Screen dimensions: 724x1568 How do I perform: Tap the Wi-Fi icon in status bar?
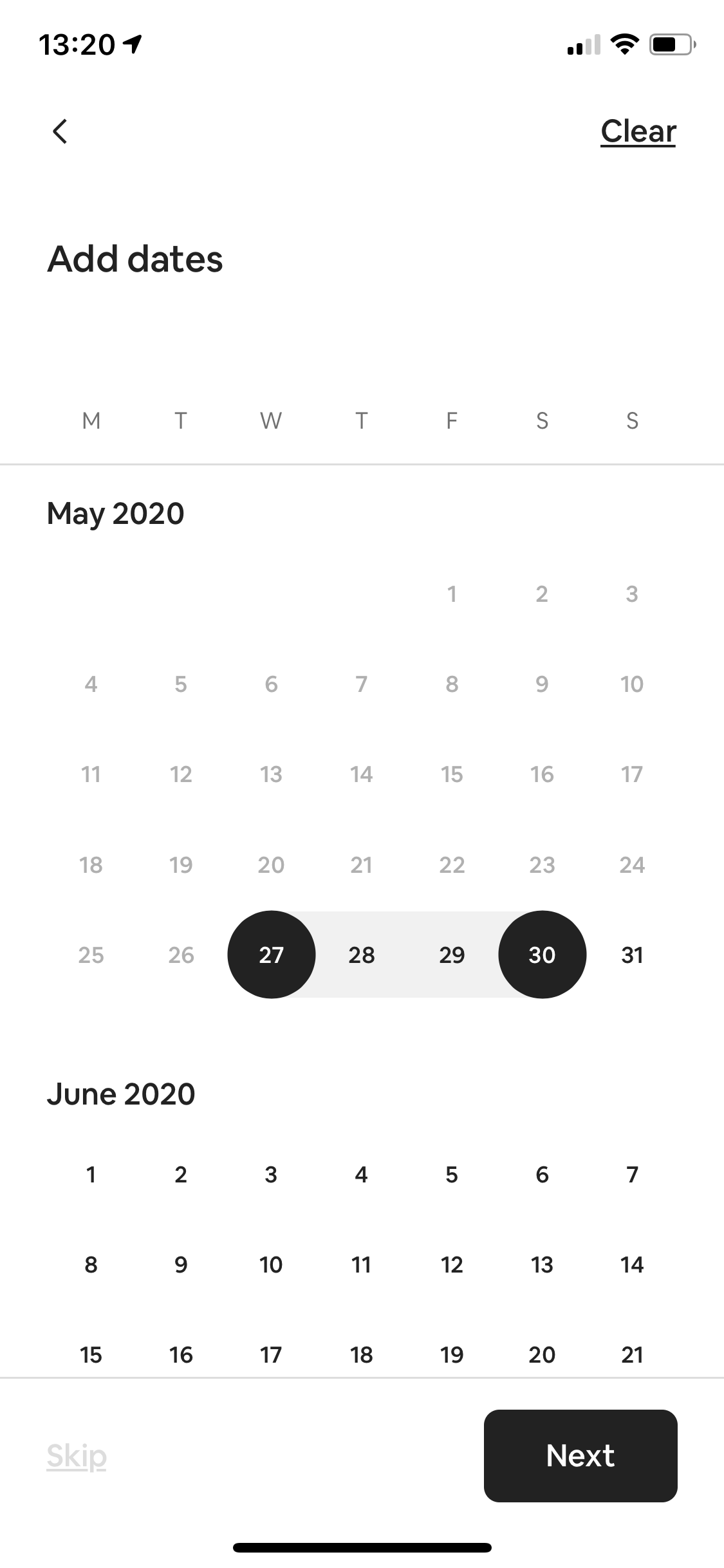pyautogui.click(x=622, y=44)
